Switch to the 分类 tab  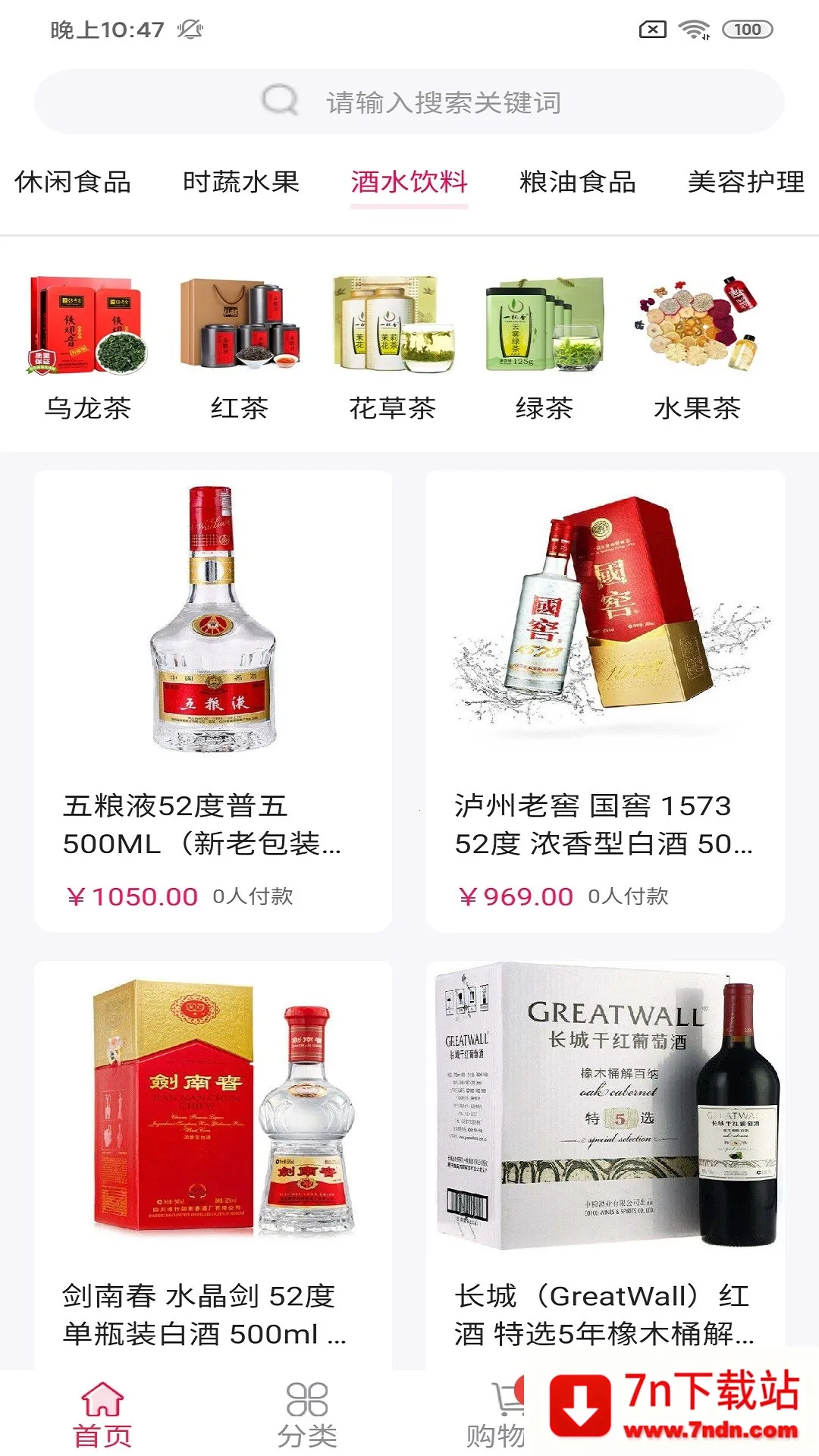[307, 1414]
